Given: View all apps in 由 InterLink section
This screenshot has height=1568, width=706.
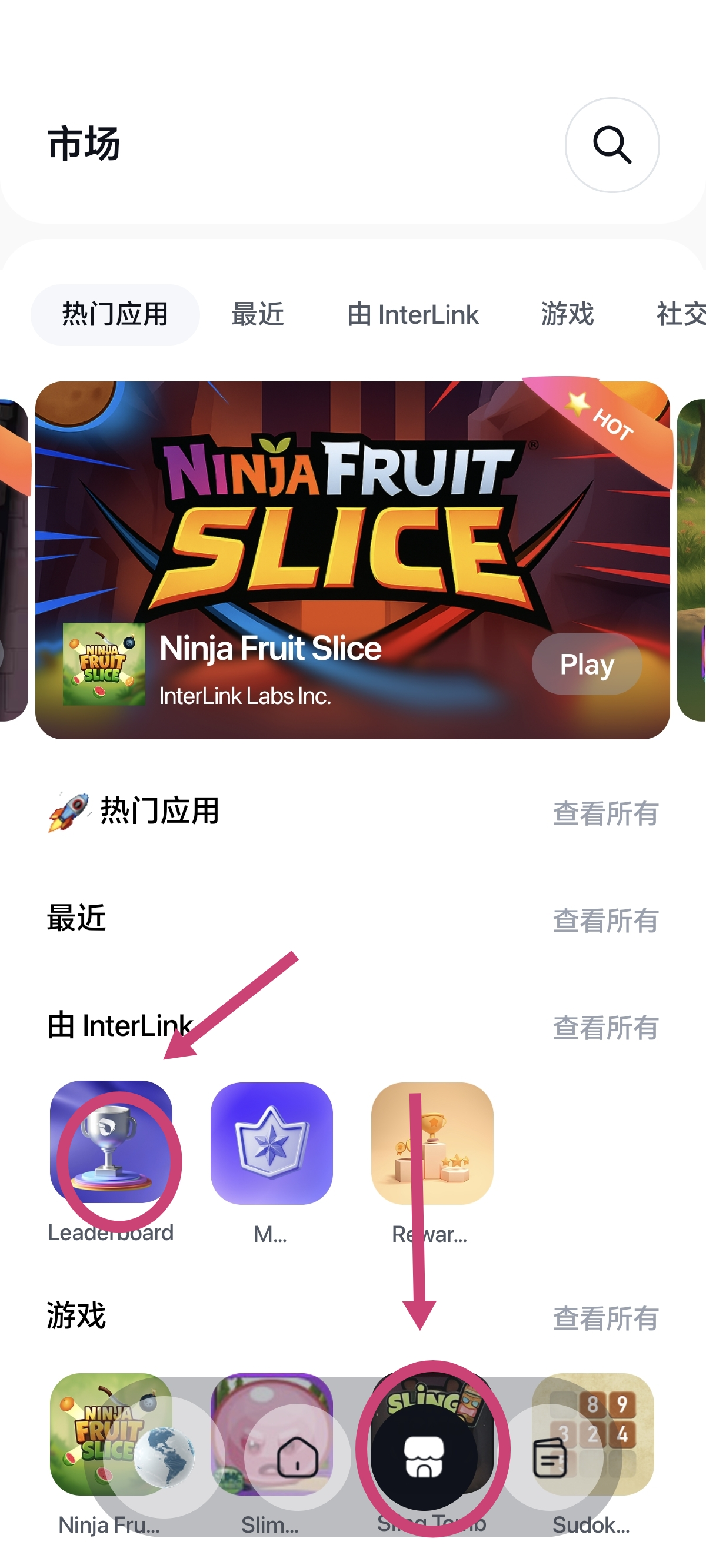Looking at the screenshot, I should 605,1027.
